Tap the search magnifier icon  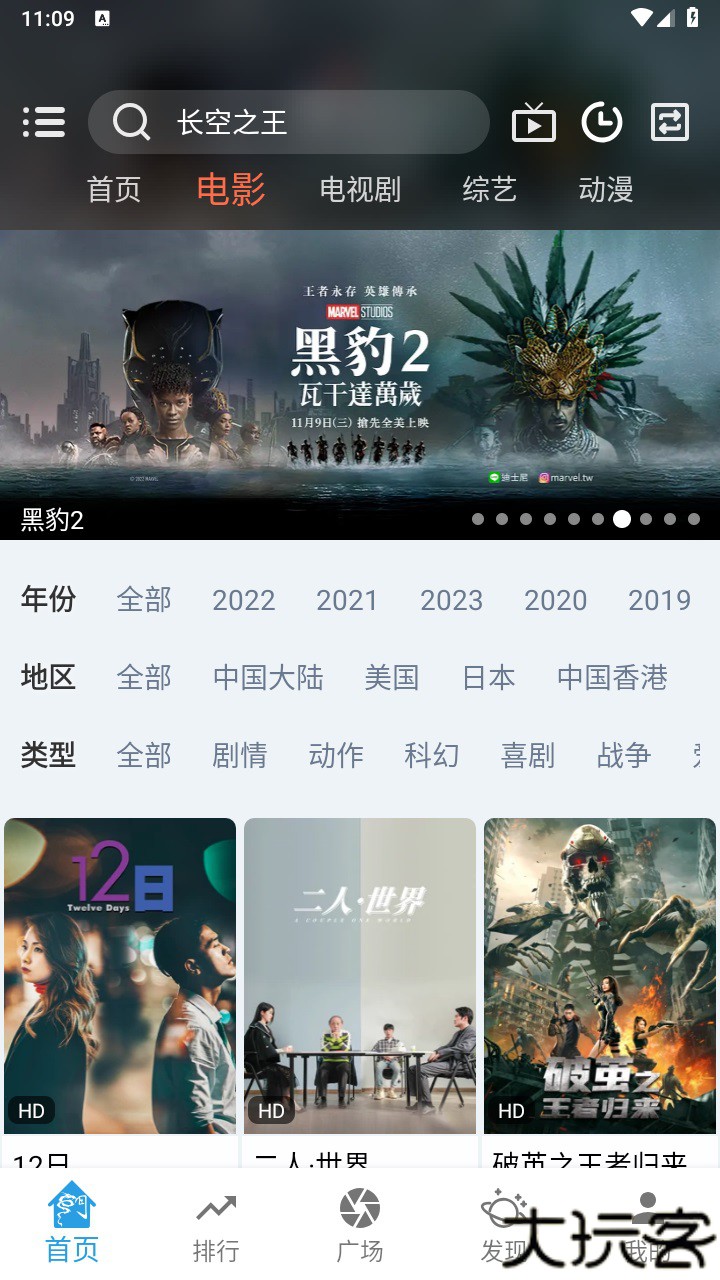(131, 122)
